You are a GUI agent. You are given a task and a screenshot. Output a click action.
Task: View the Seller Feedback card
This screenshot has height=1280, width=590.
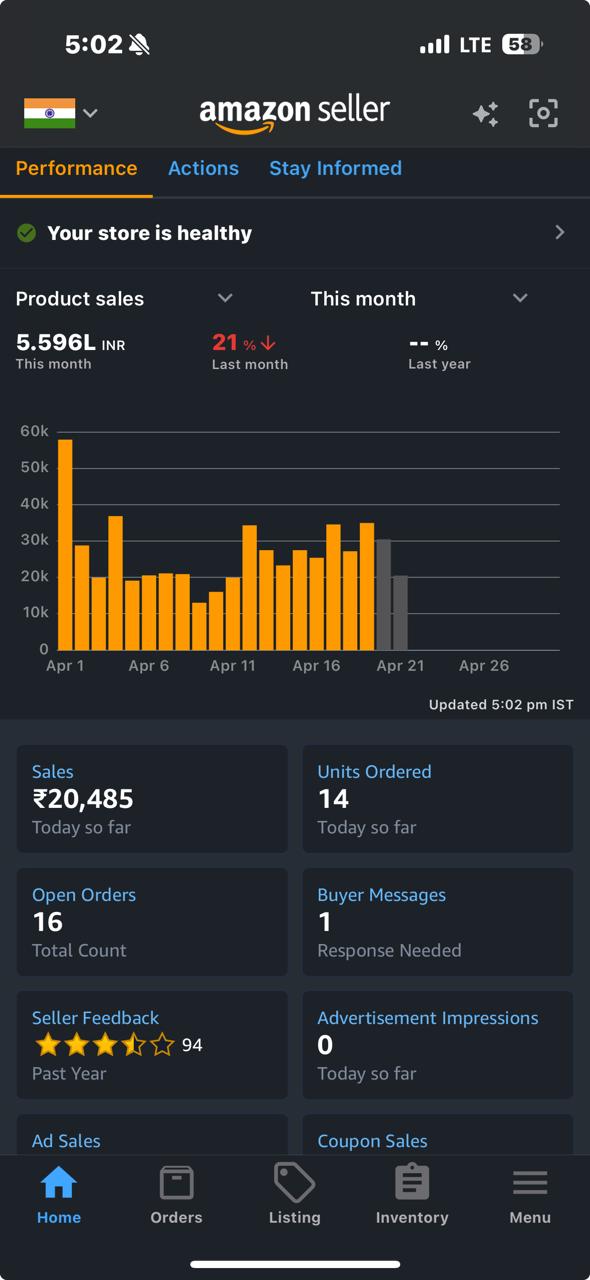coord(152,1045)
